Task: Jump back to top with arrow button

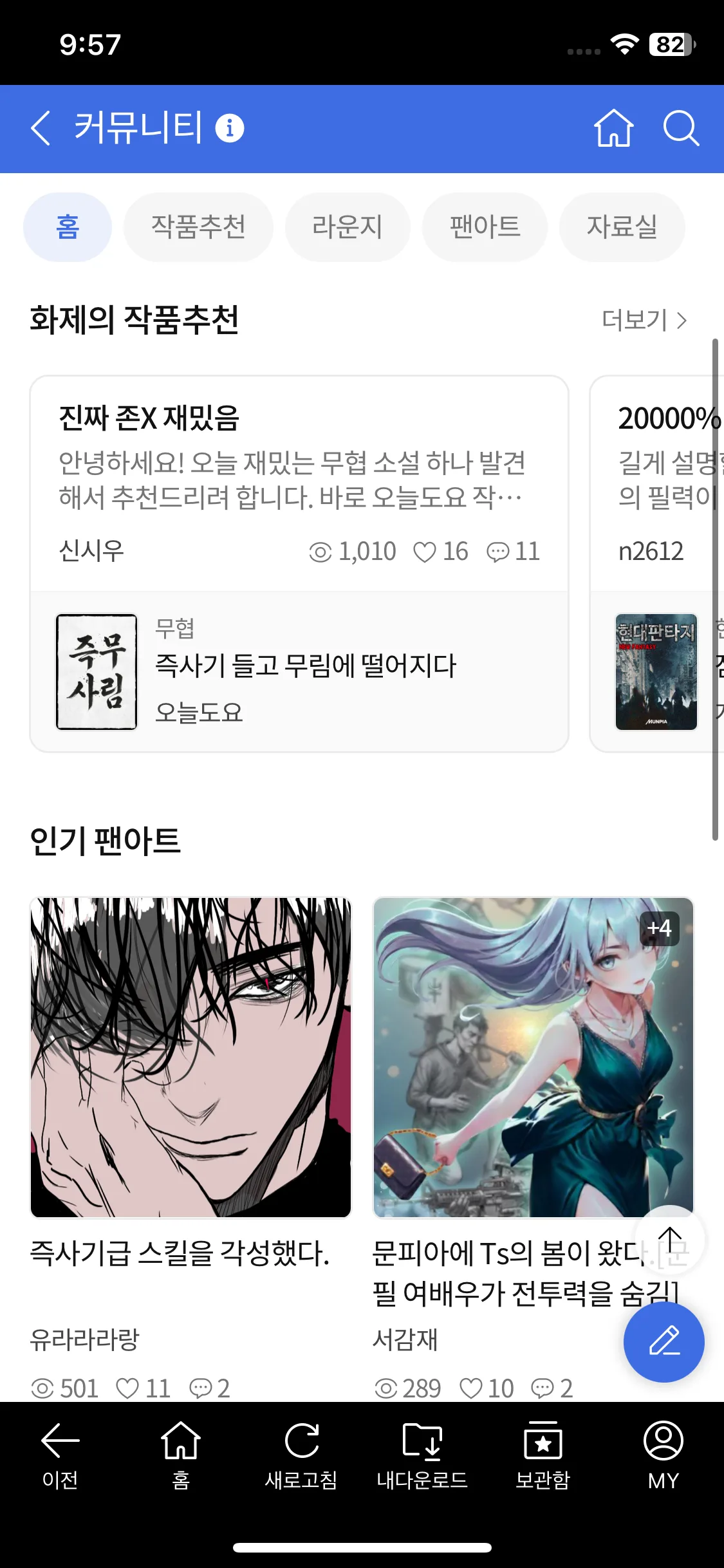Action: (x=670, y=1239)
